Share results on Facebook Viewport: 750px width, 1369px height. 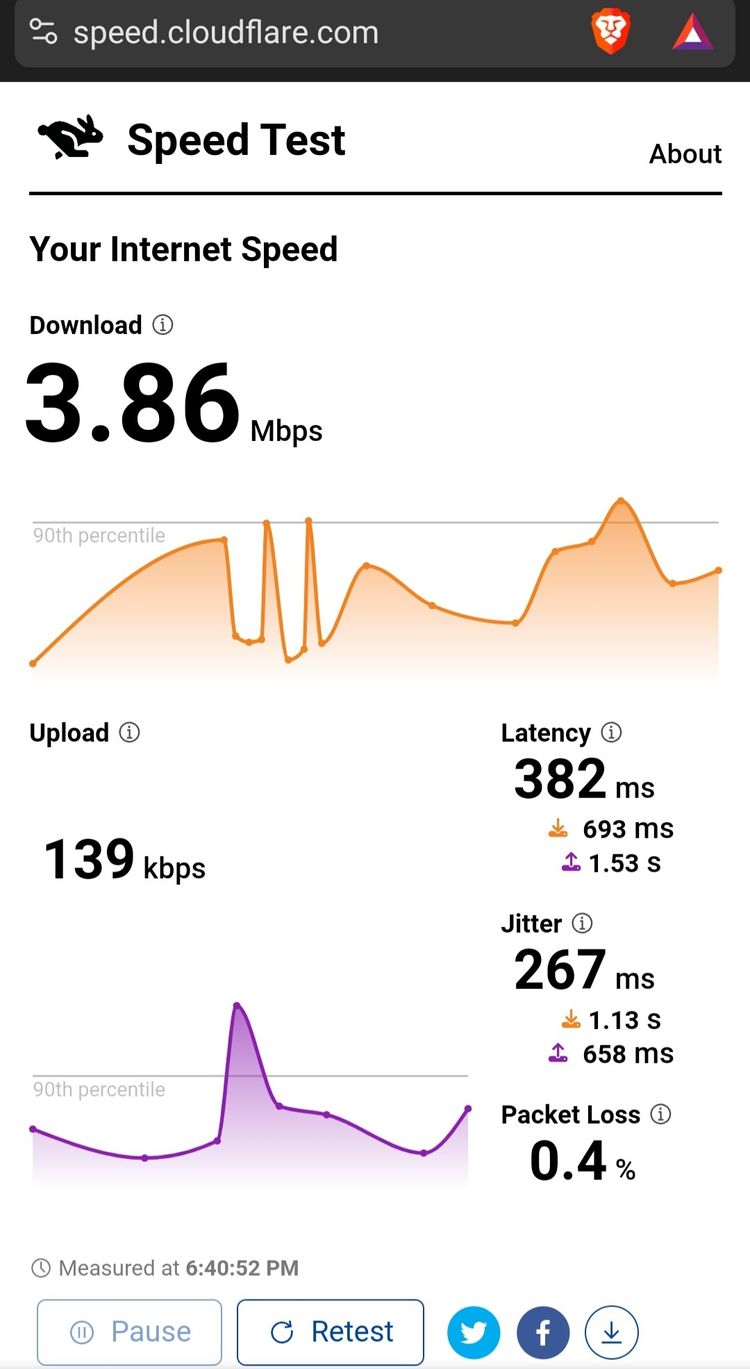coord(543,1332)
